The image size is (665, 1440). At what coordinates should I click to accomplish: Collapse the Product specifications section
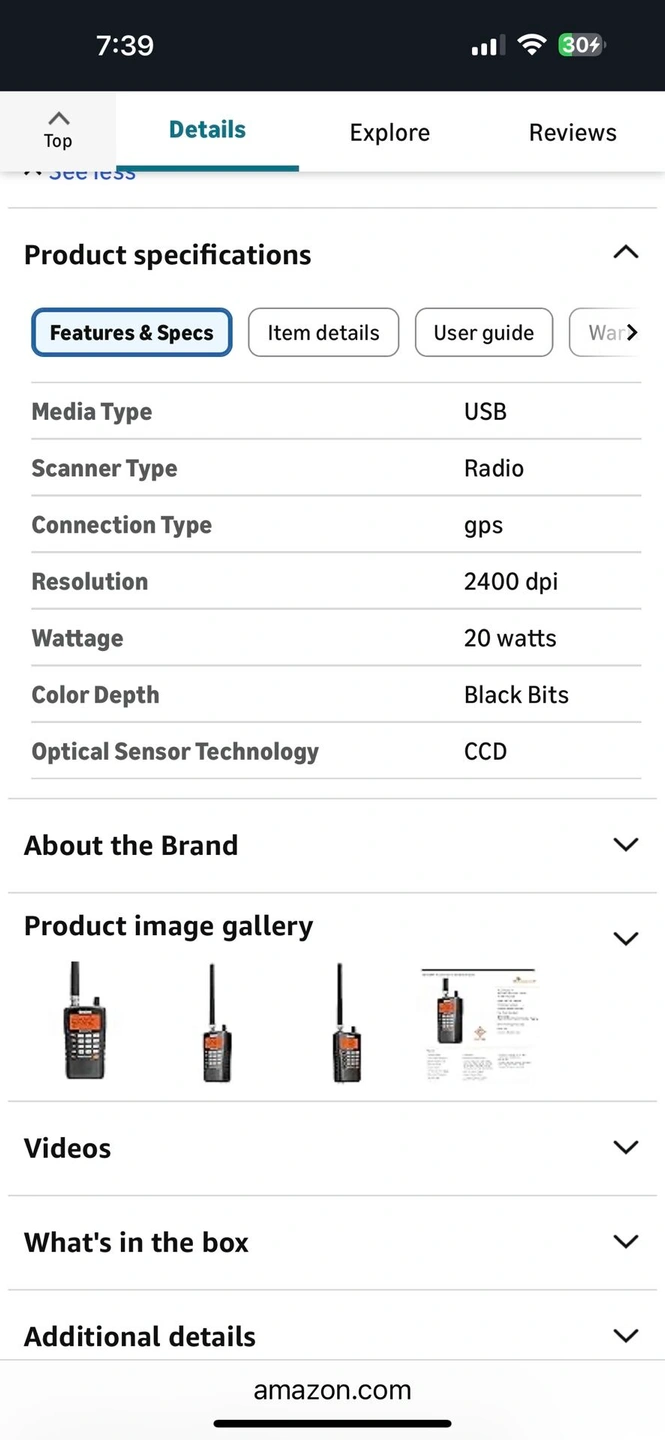tap(625, 253)
